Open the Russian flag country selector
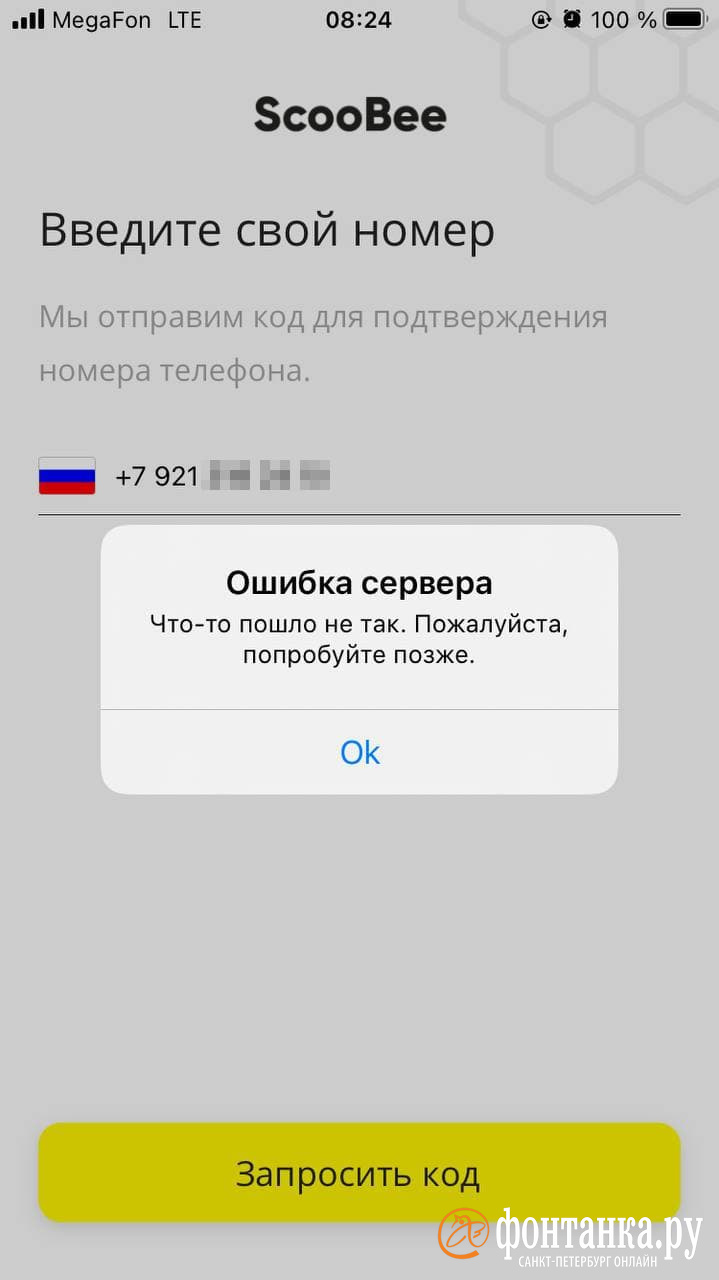The width and height of the screenshot is (719, 1280). tap(67, 476)
